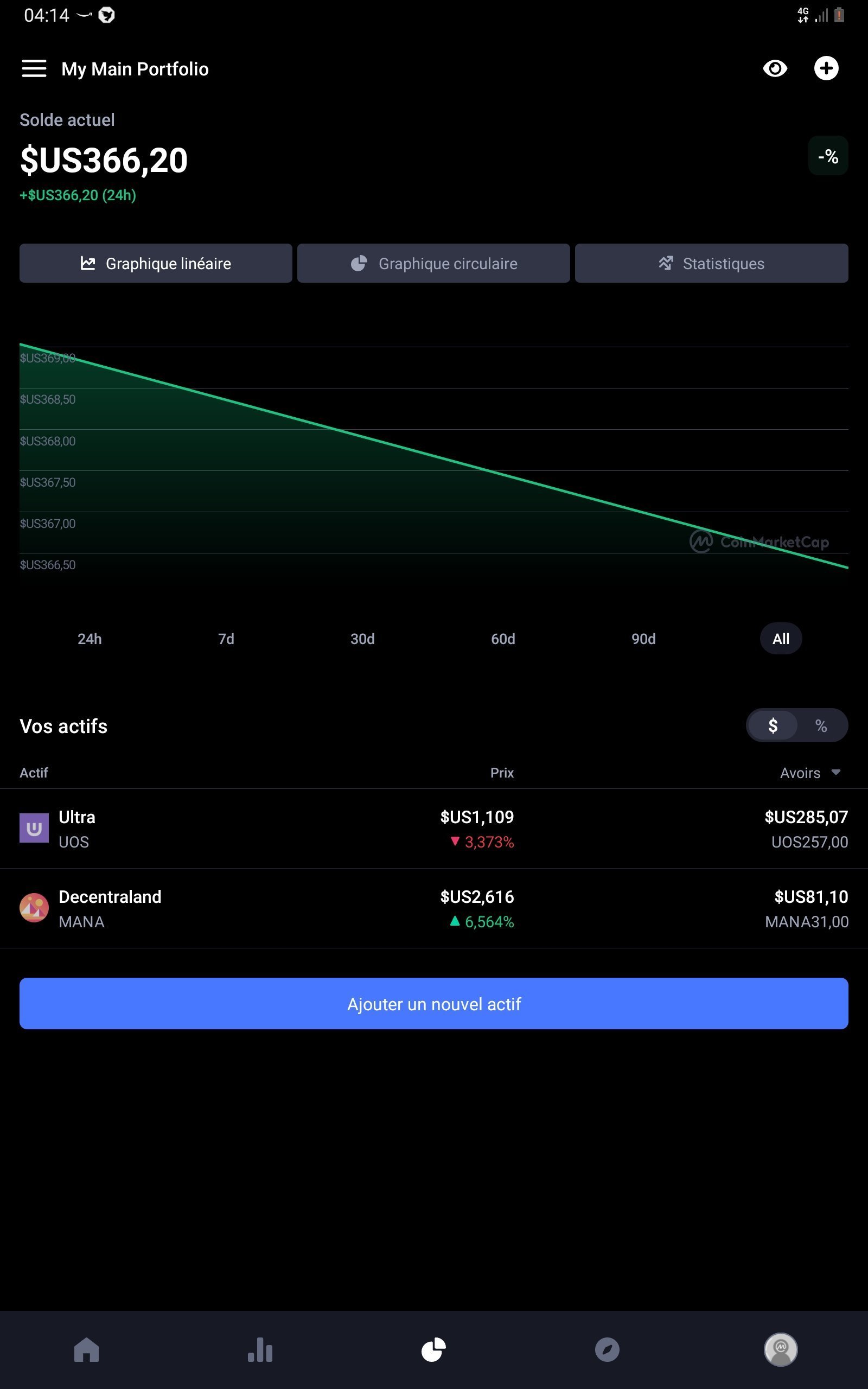This screenshot has width=868, height=1389.
Task: Switch to Graphique circulaire view
Action: (433, 264)
